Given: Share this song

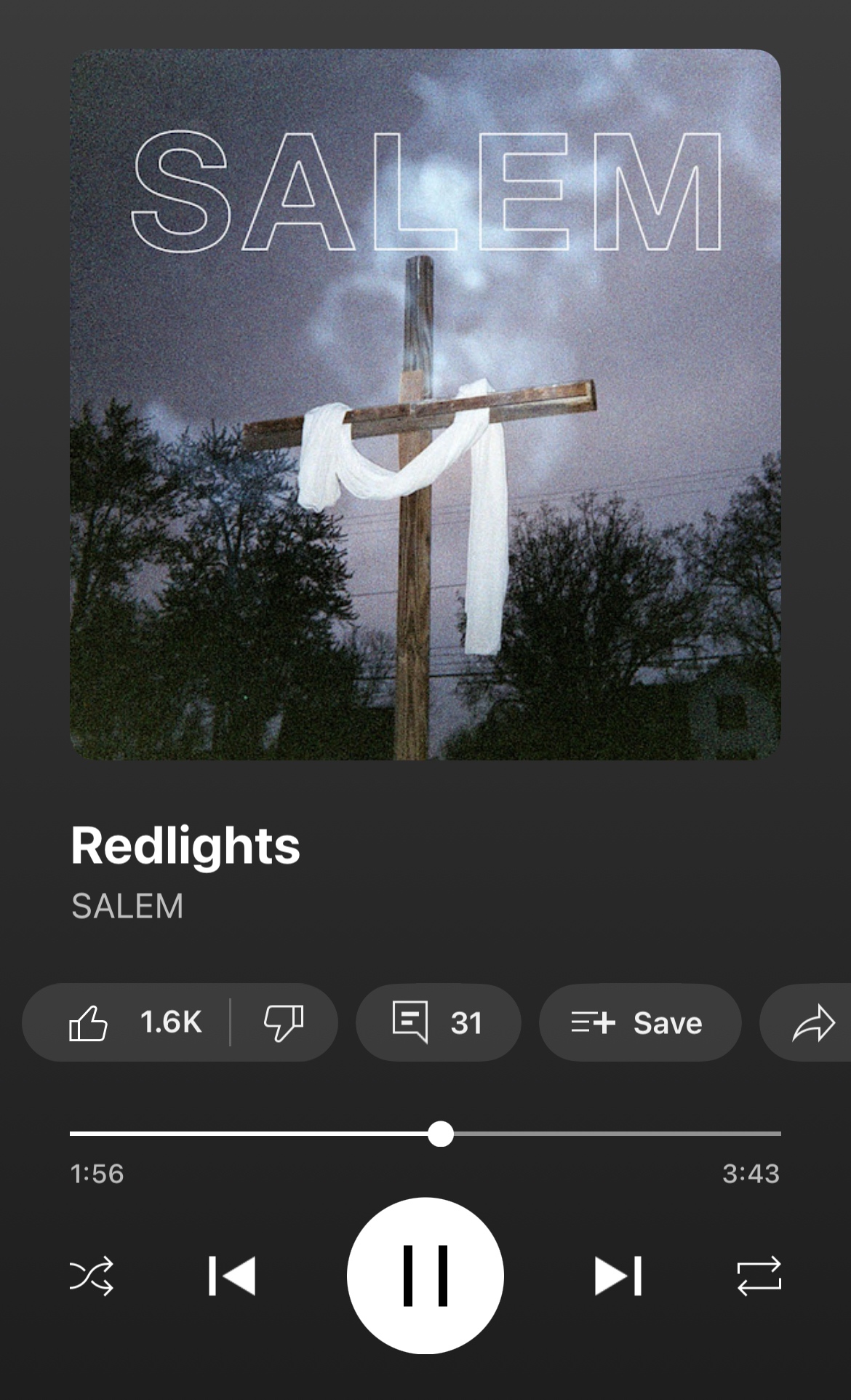Looking at the screenshot, I should pos(812,1022).
